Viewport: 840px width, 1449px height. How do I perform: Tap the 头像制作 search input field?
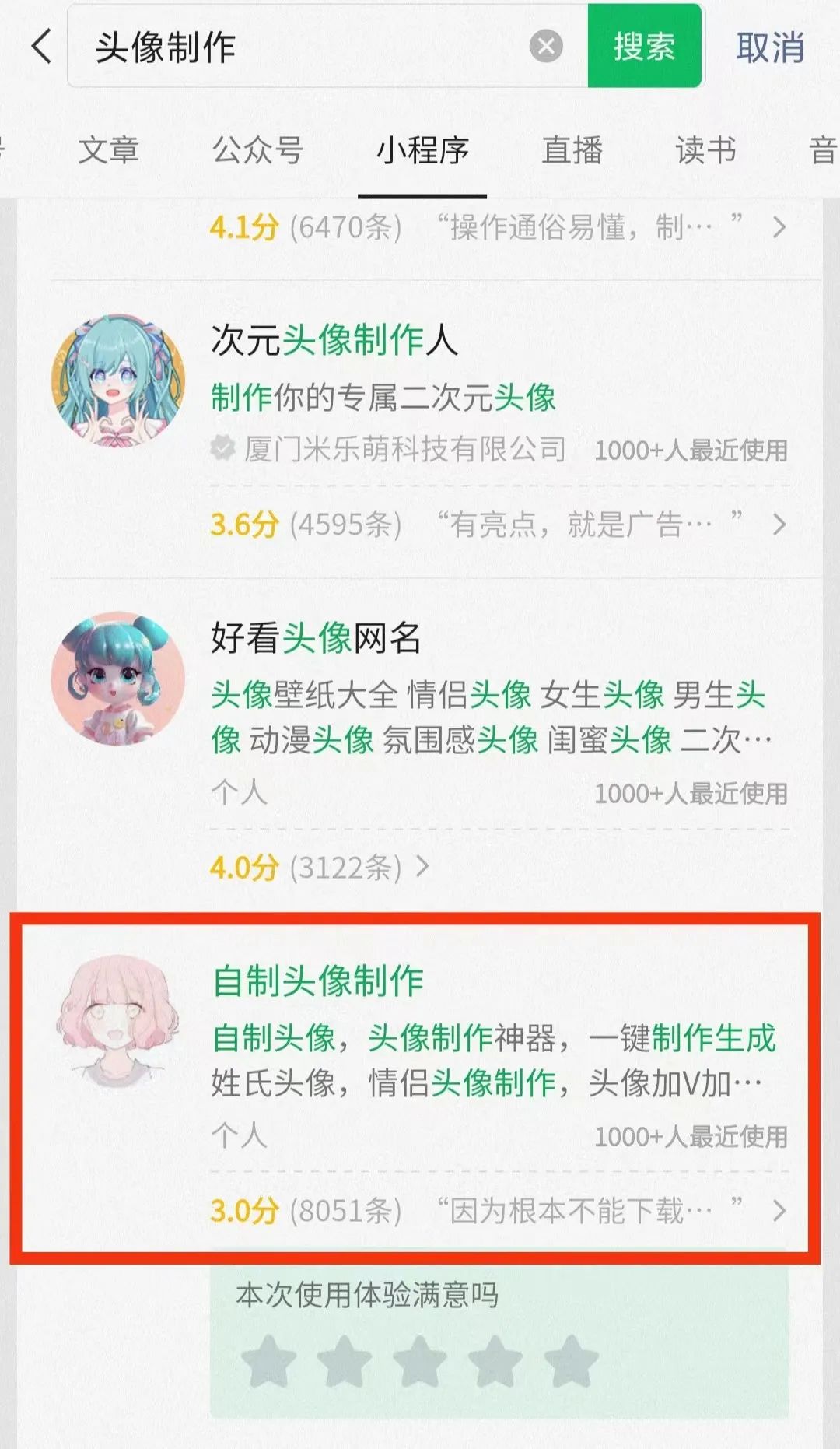[x=303, y=47]
